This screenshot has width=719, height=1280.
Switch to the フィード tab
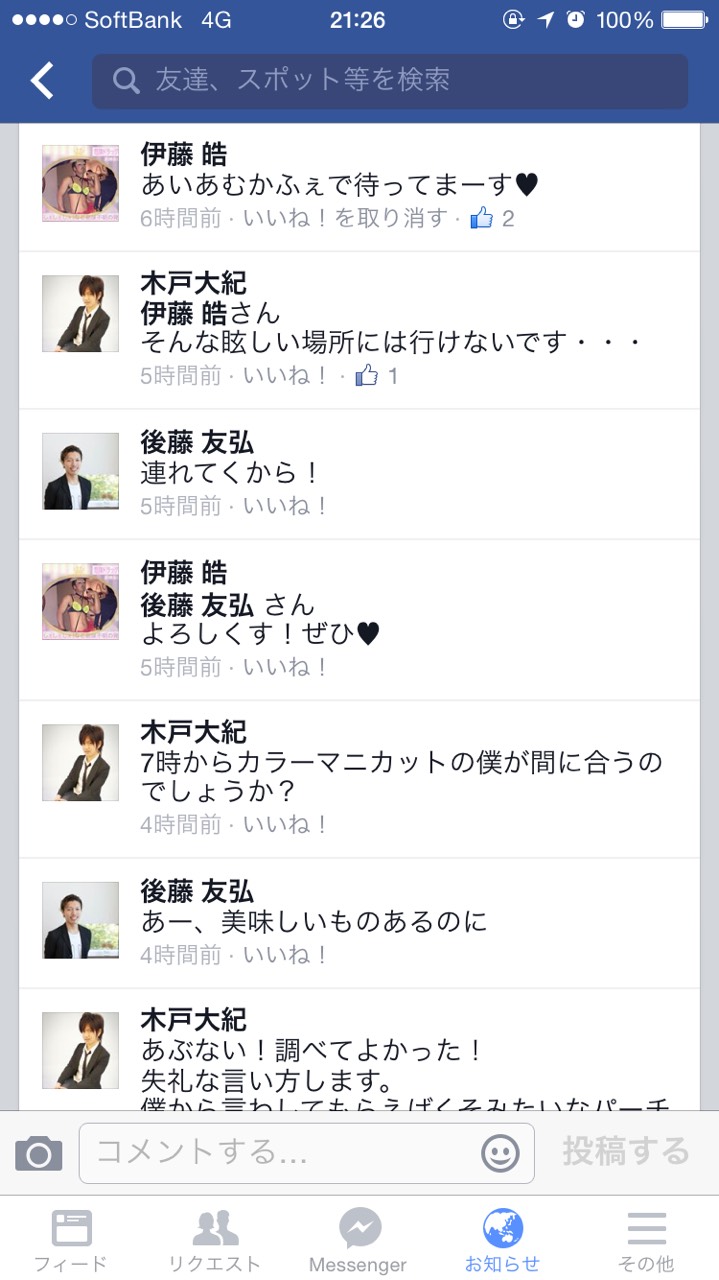coord(71,1240)
